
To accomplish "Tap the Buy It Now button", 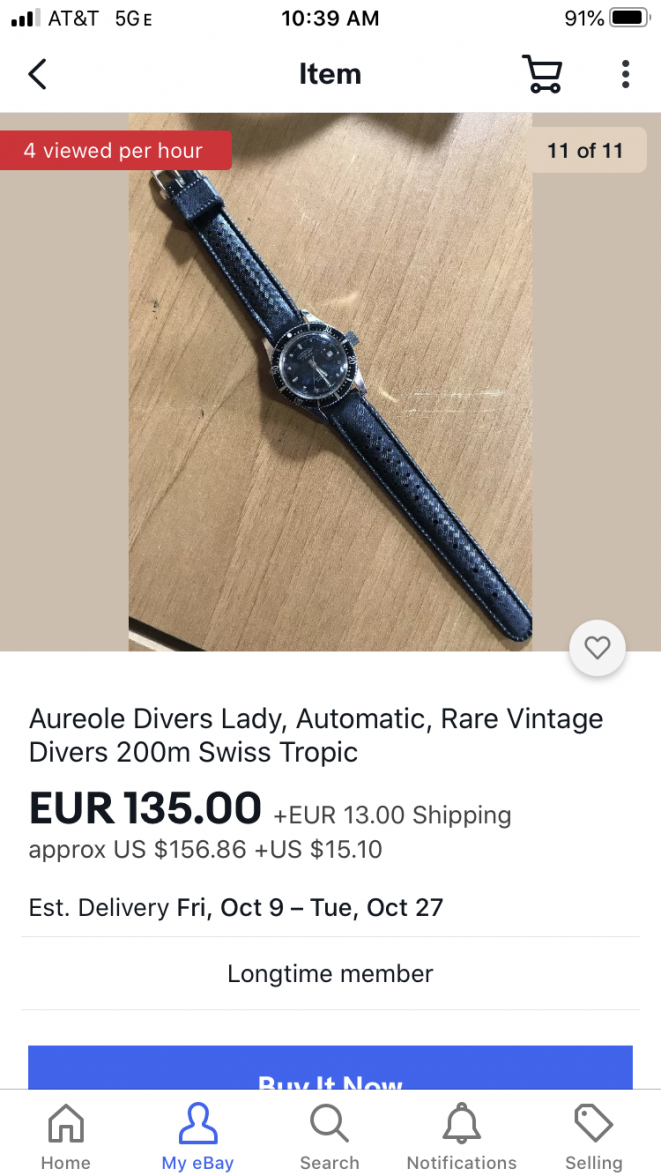I will coord(330,1070).
